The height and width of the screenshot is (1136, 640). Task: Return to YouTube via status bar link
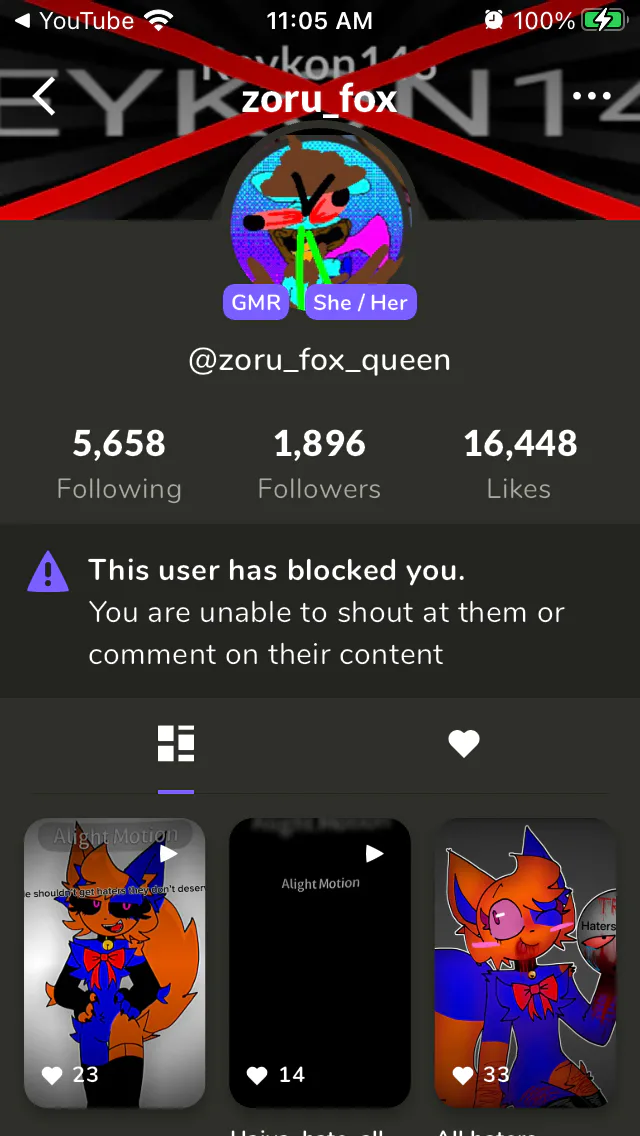pyautogui.click(x=75, y=21)
